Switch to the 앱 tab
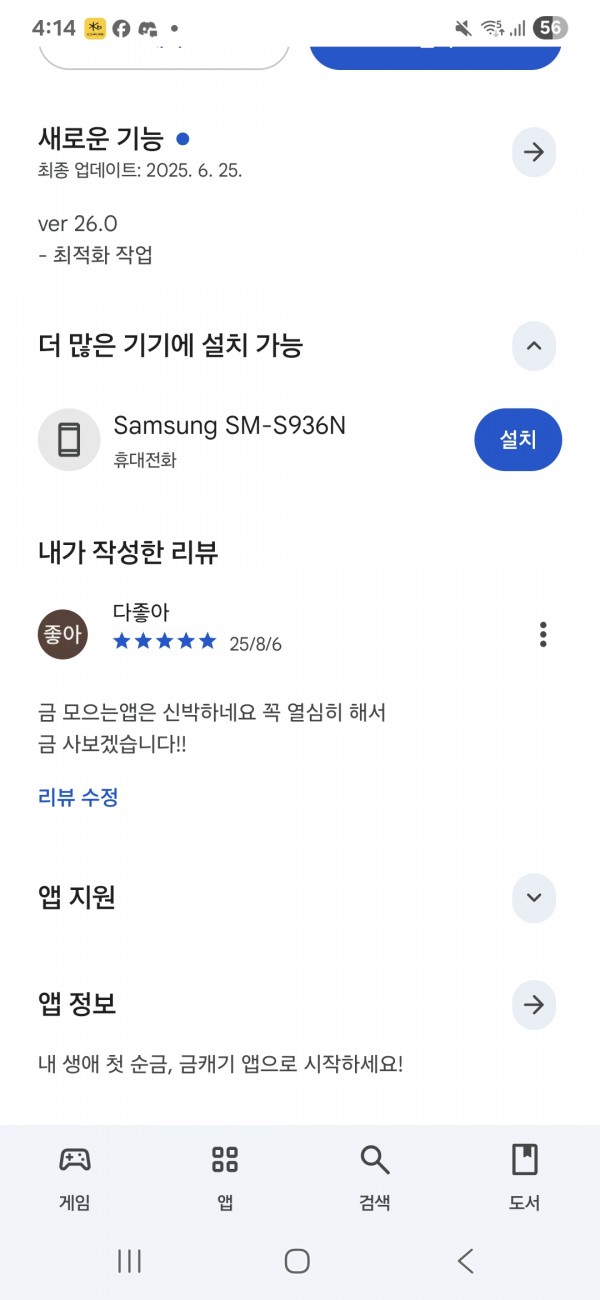The image size is (600, 1300). click(x=225, y=1178)
